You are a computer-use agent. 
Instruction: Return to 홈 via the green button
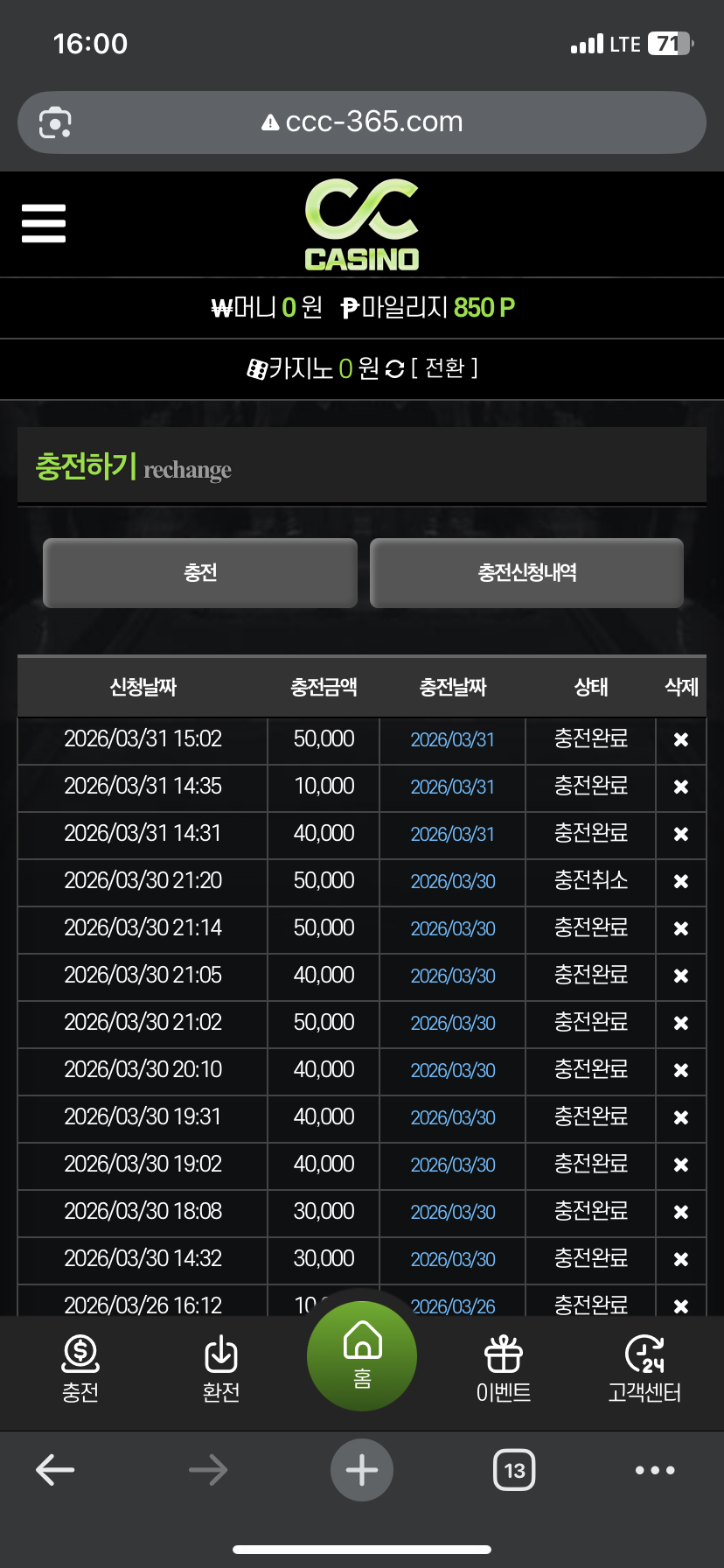coord(362,1354)
